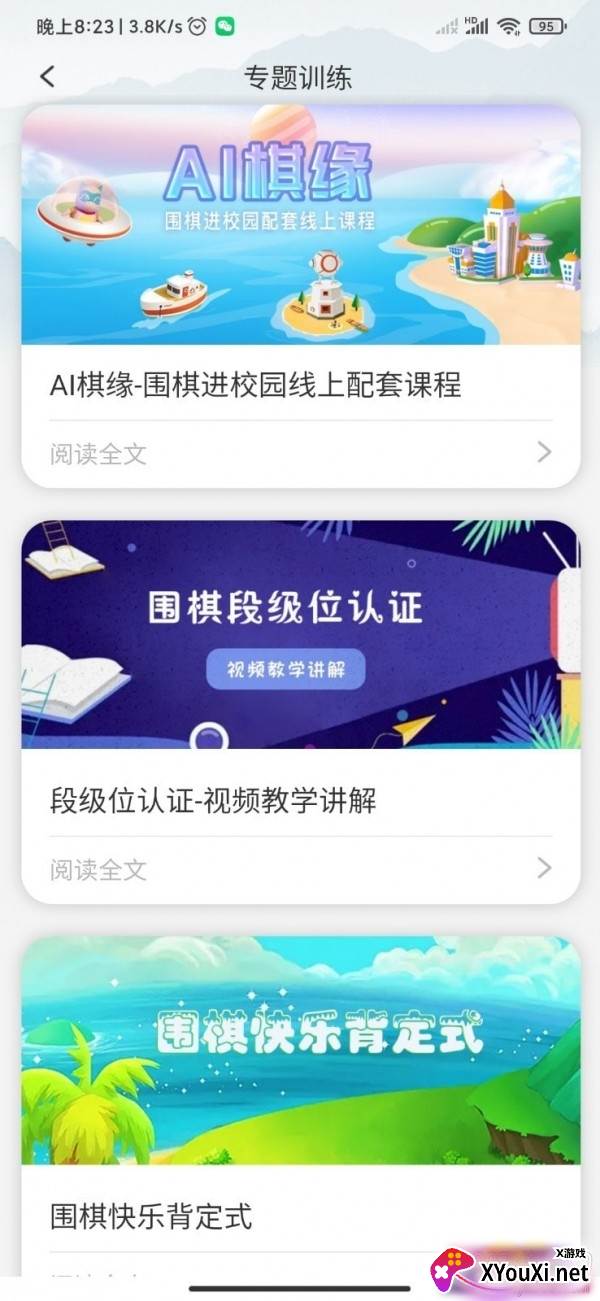Open the AI棋缘 course banner card
The image size is (600, 1301).
300,225
